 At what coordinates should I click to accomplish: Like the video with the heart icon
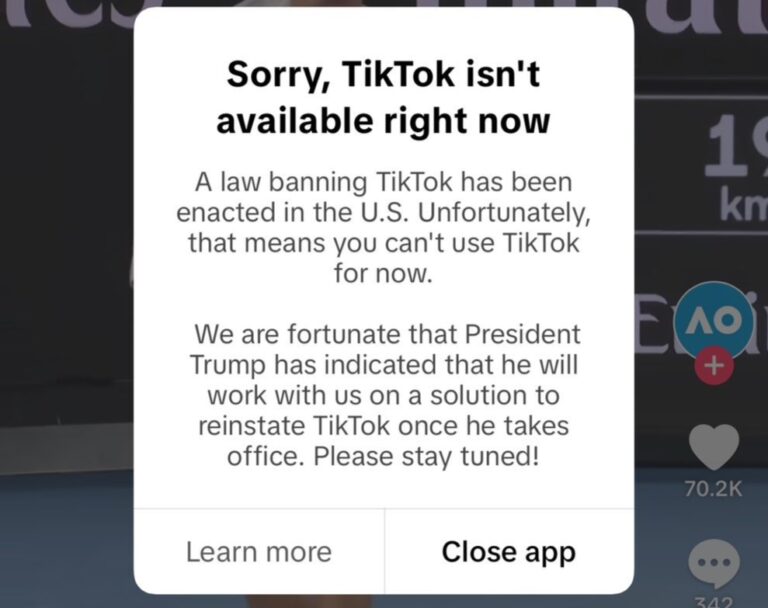pos(714,447)
